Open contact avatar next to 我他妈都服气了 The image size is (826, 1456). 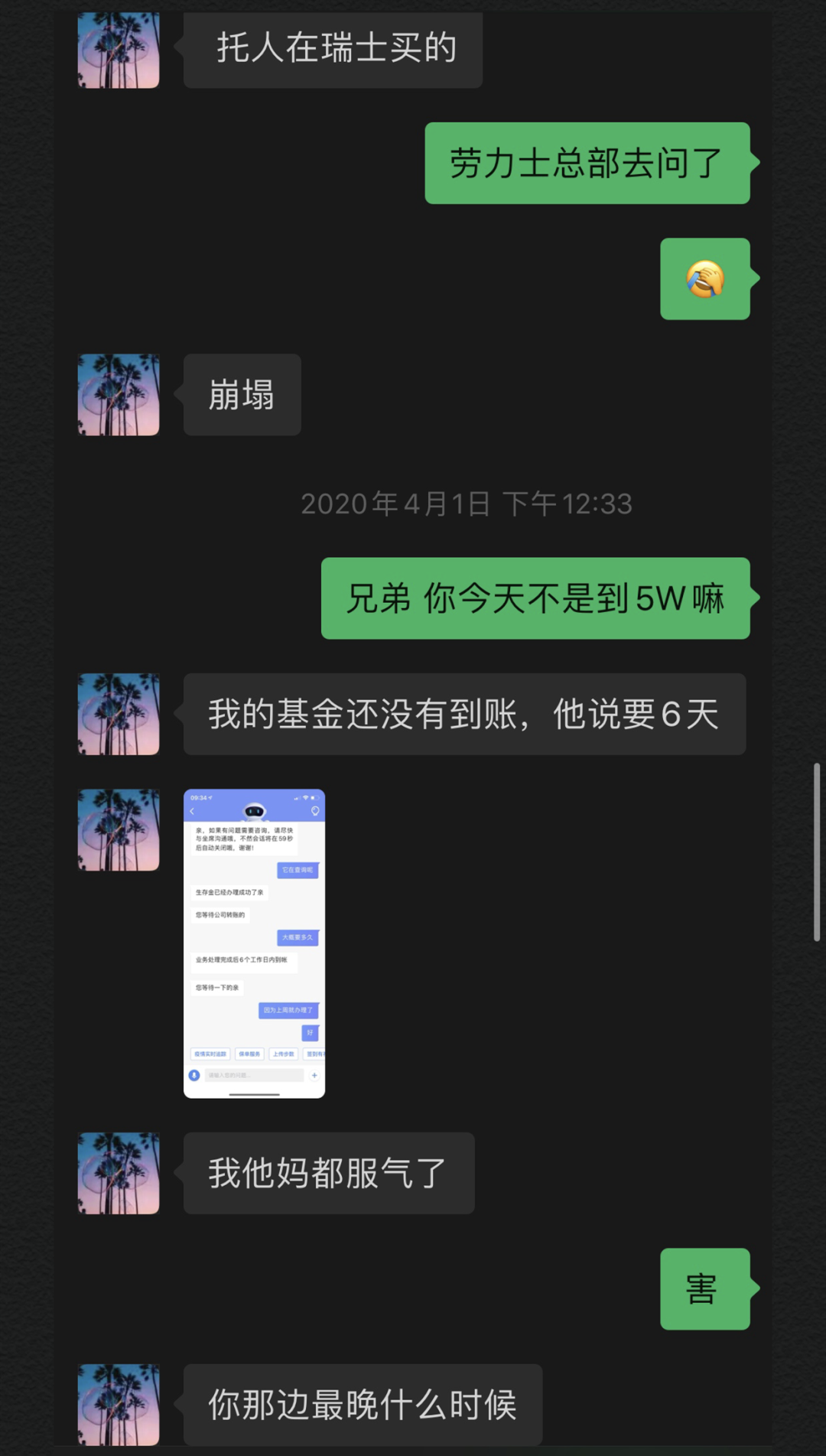[119, 1173]
